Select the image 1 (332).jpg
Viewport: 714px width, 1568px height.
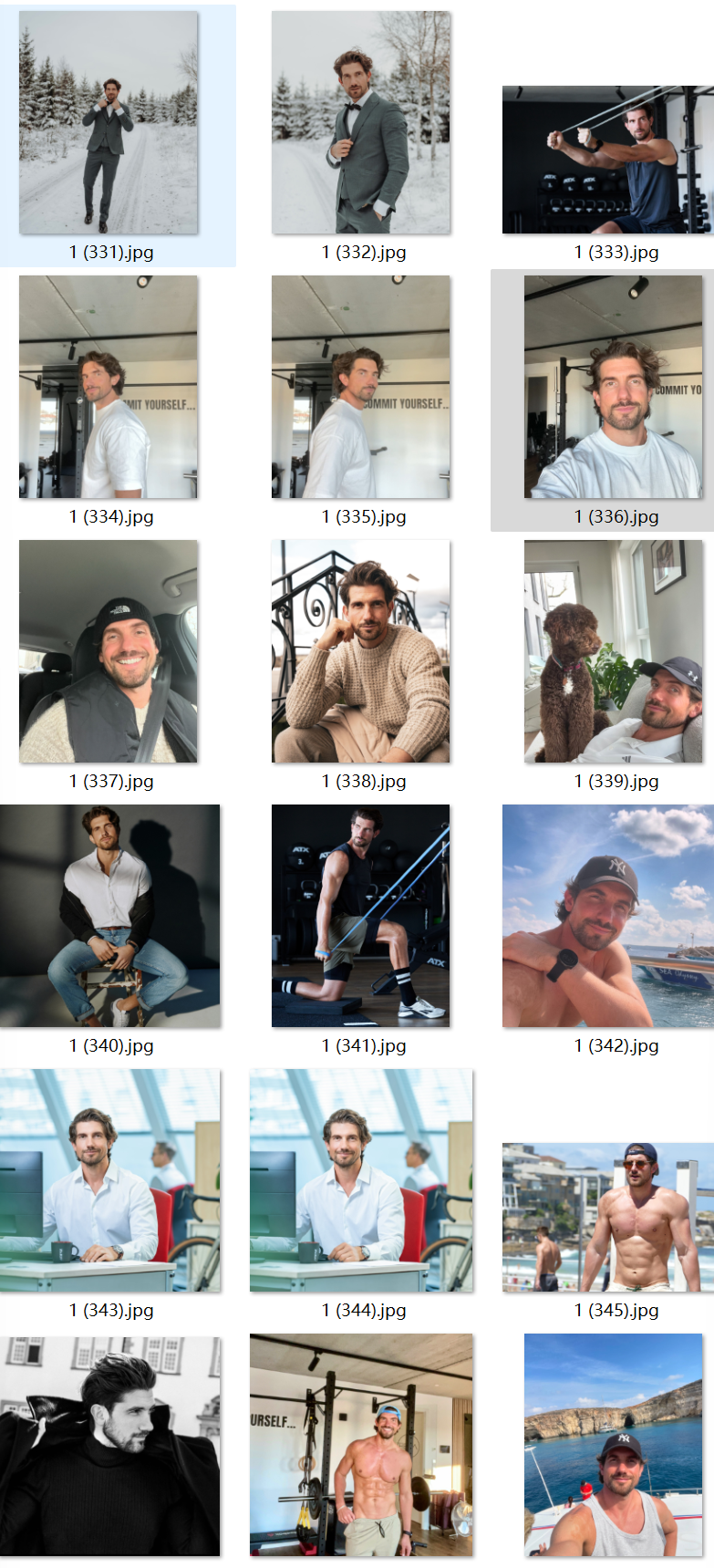(x=361, y=122)
